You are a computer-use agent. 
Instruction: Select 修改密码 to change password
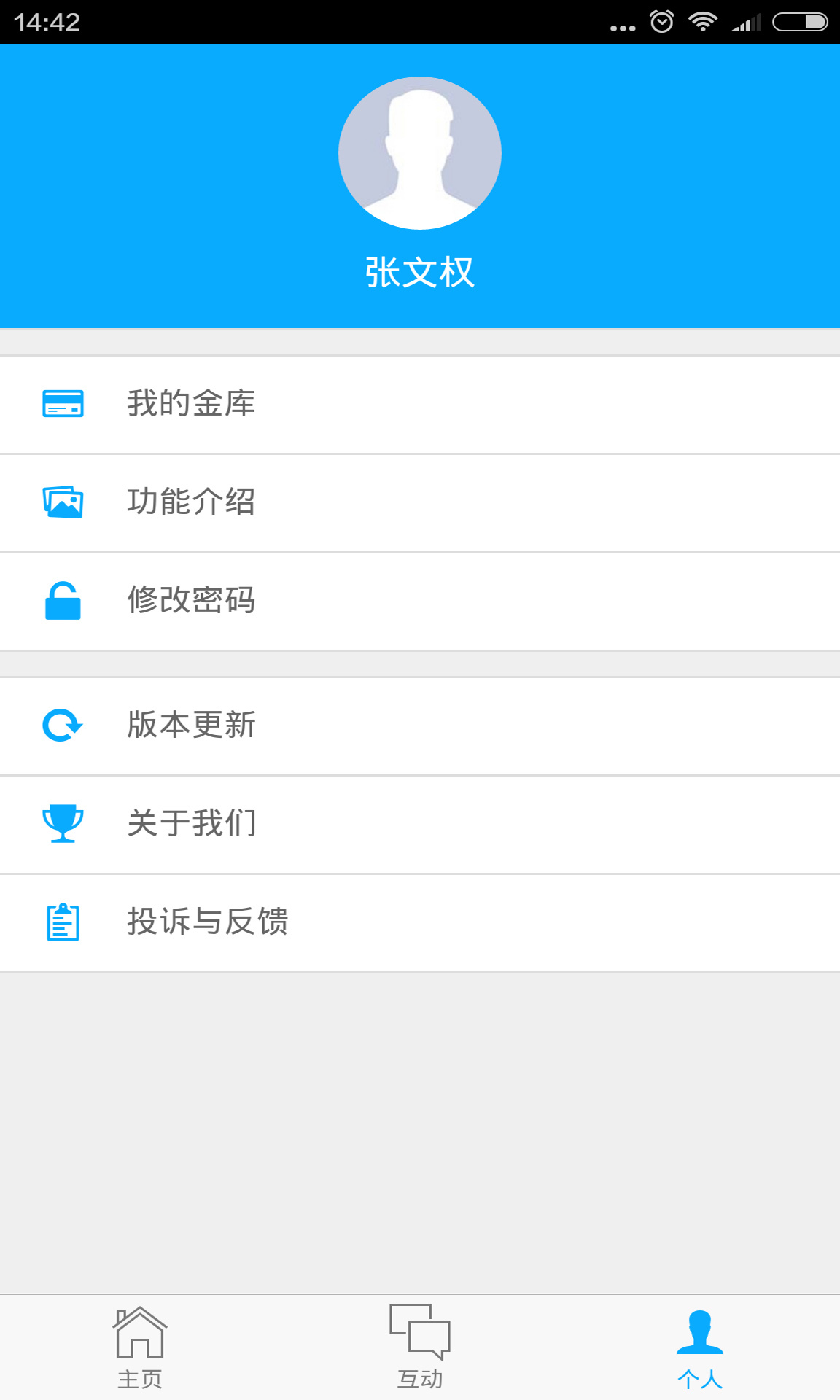click(x=420, y=602)
